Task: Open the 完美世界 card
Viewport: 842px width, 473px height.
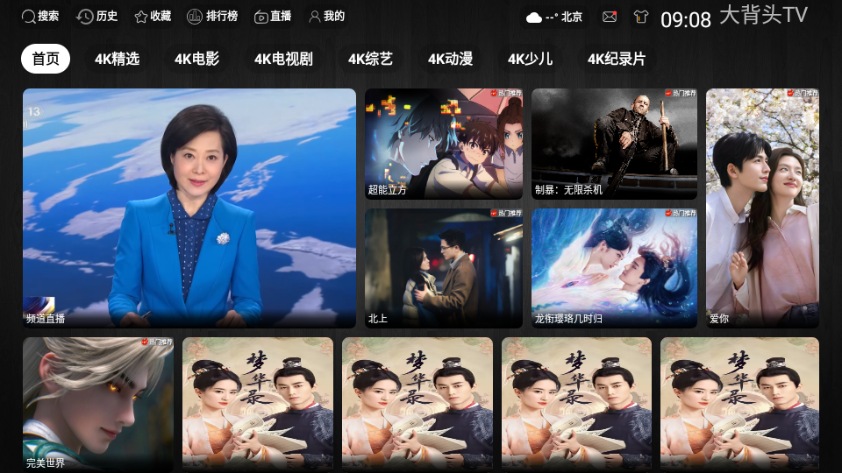Action: click(x=98, y=404)
